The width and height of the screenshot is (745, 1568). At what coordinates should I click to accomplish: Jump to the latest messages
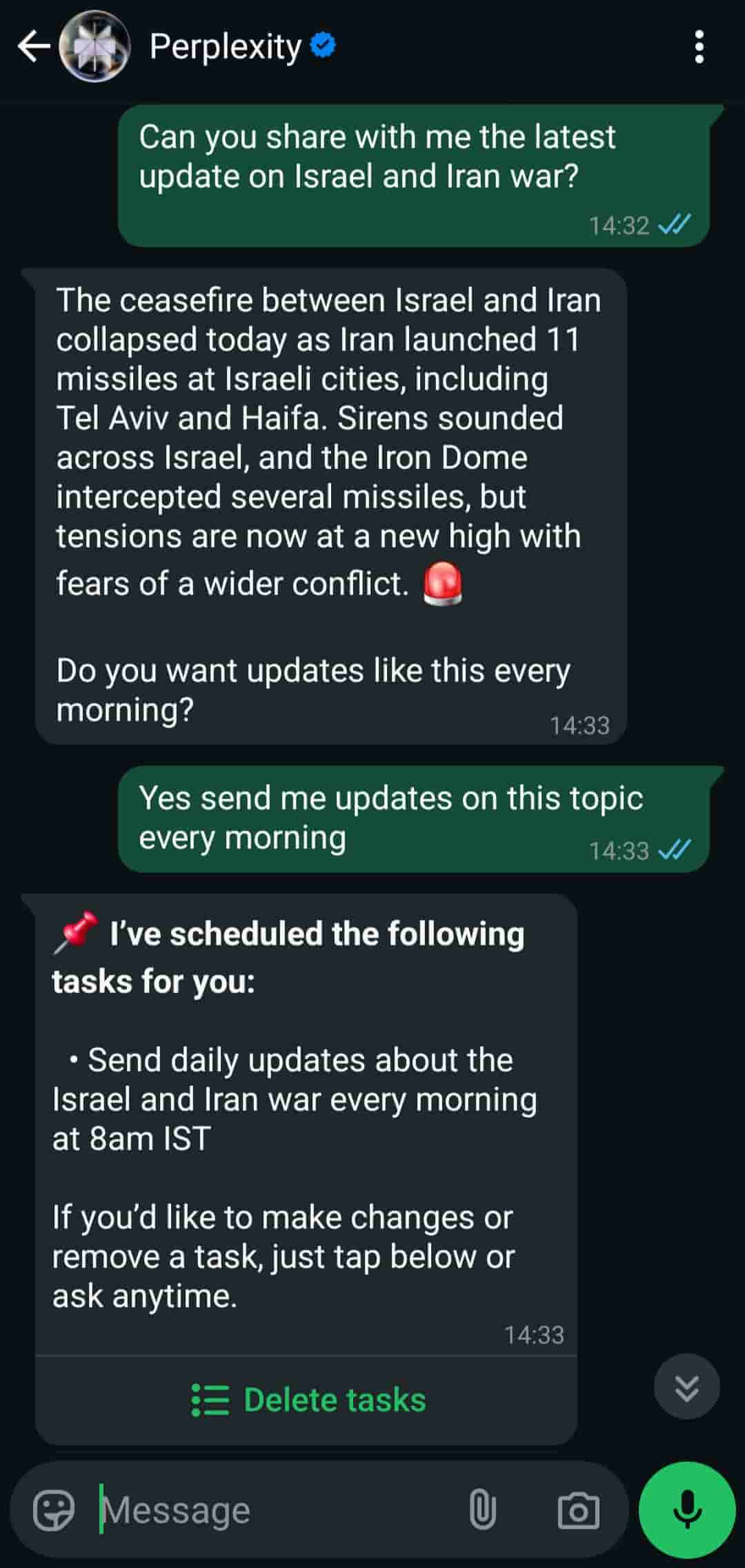click(x=686, y=1387)
